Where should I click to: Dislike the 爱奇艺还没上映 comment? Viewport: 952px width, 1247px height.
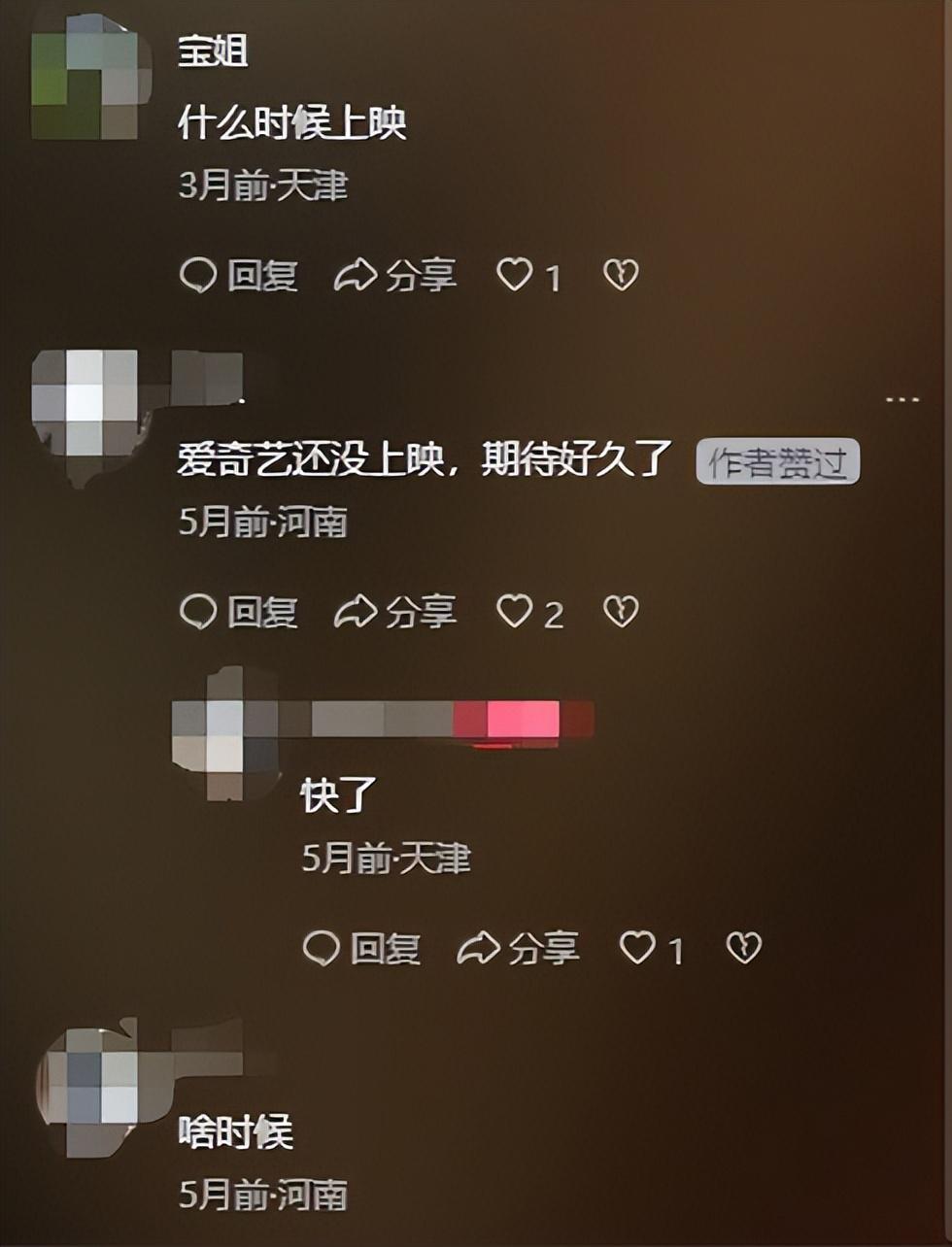point(621,612)
